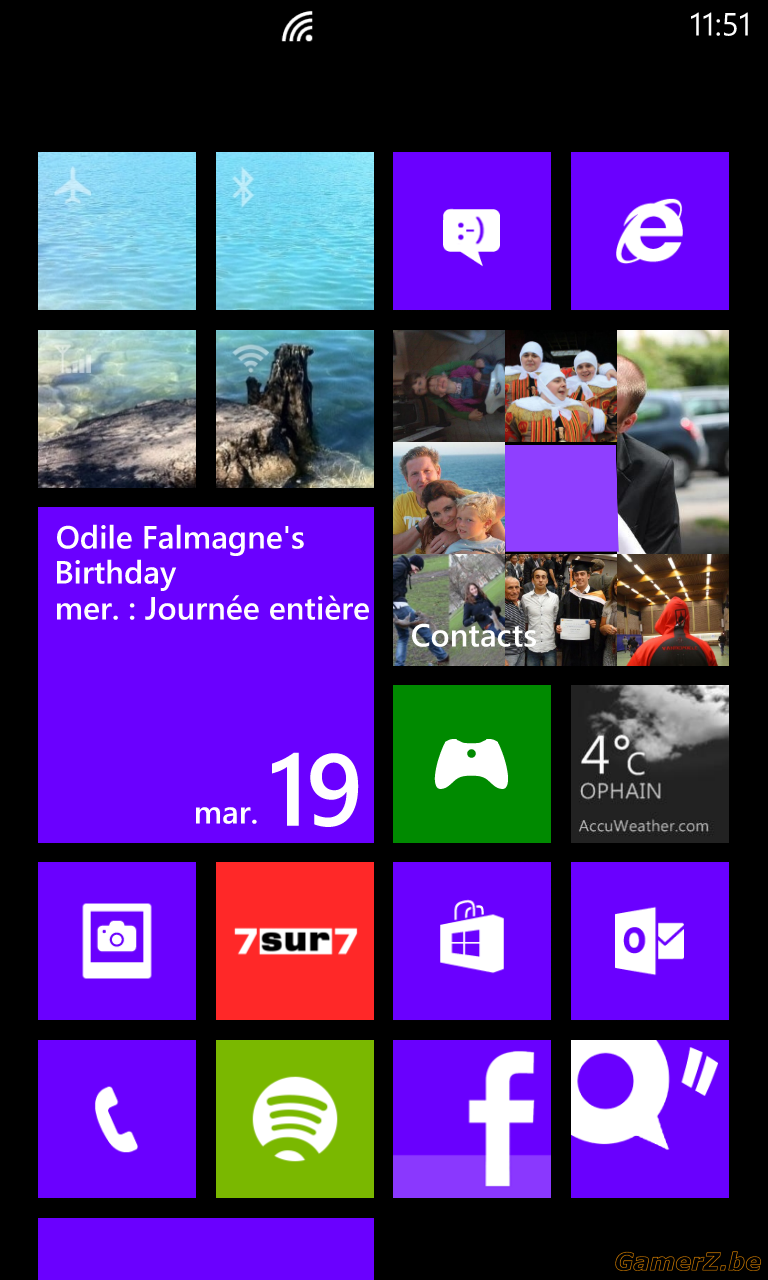Launch Spotify
This screenshot has width=768, height=1280.
(x=295, y=1119)
